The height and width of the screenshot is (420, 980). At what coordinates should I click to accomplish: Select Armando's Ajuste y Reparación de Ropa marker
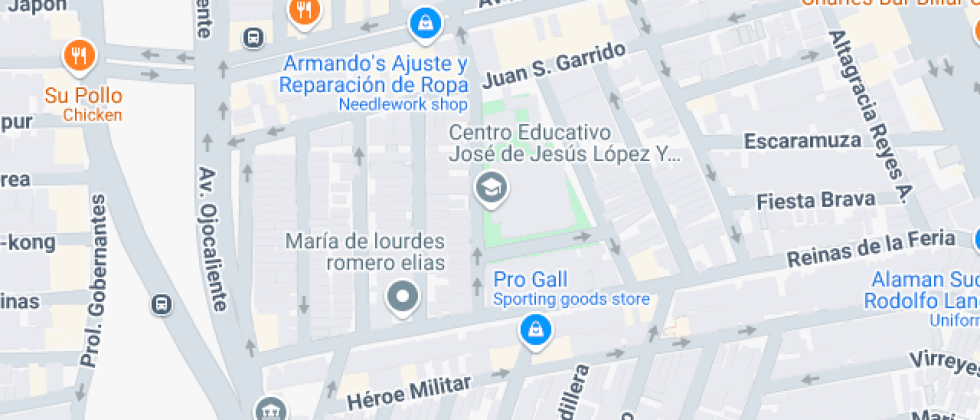click(425, 22)
